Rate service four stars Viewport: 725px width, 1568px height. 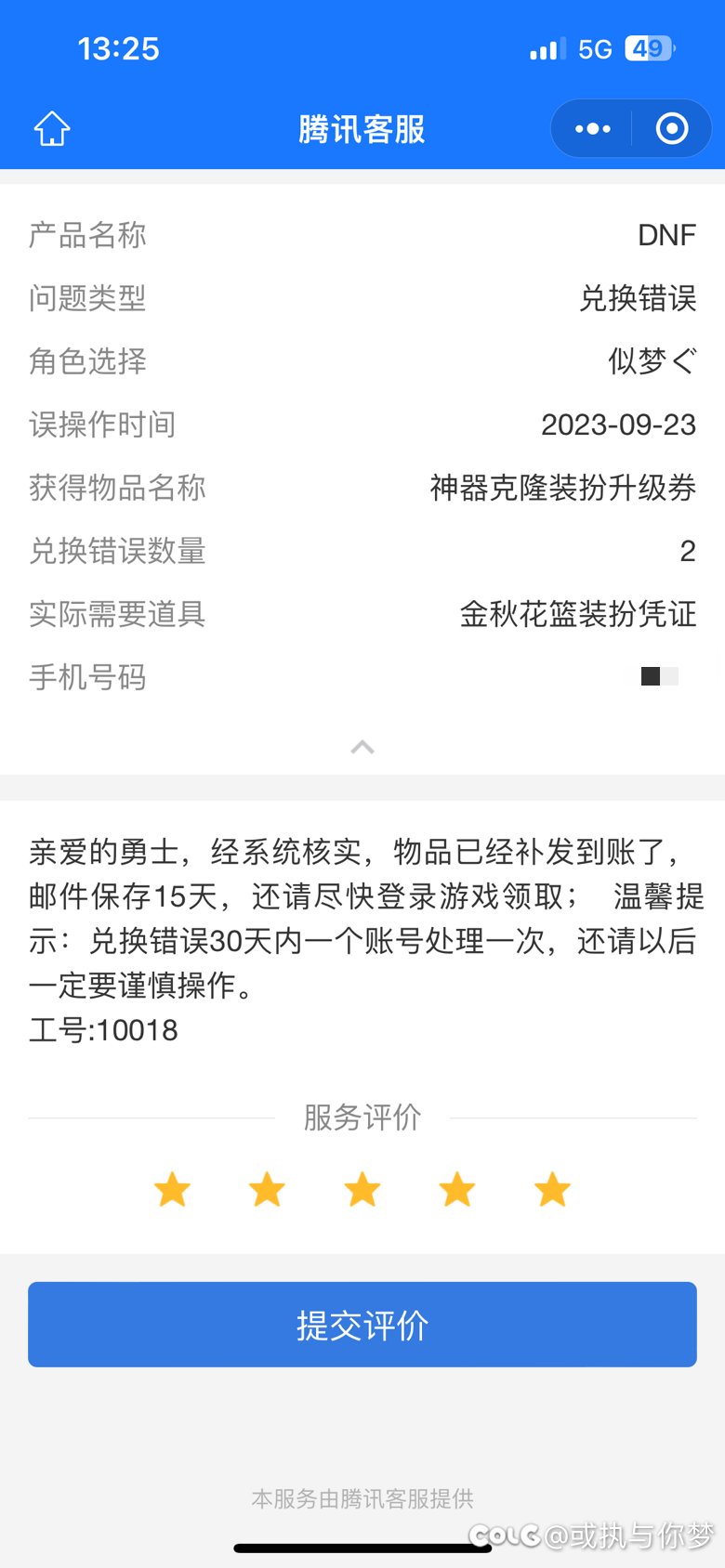coord(457,1189)
